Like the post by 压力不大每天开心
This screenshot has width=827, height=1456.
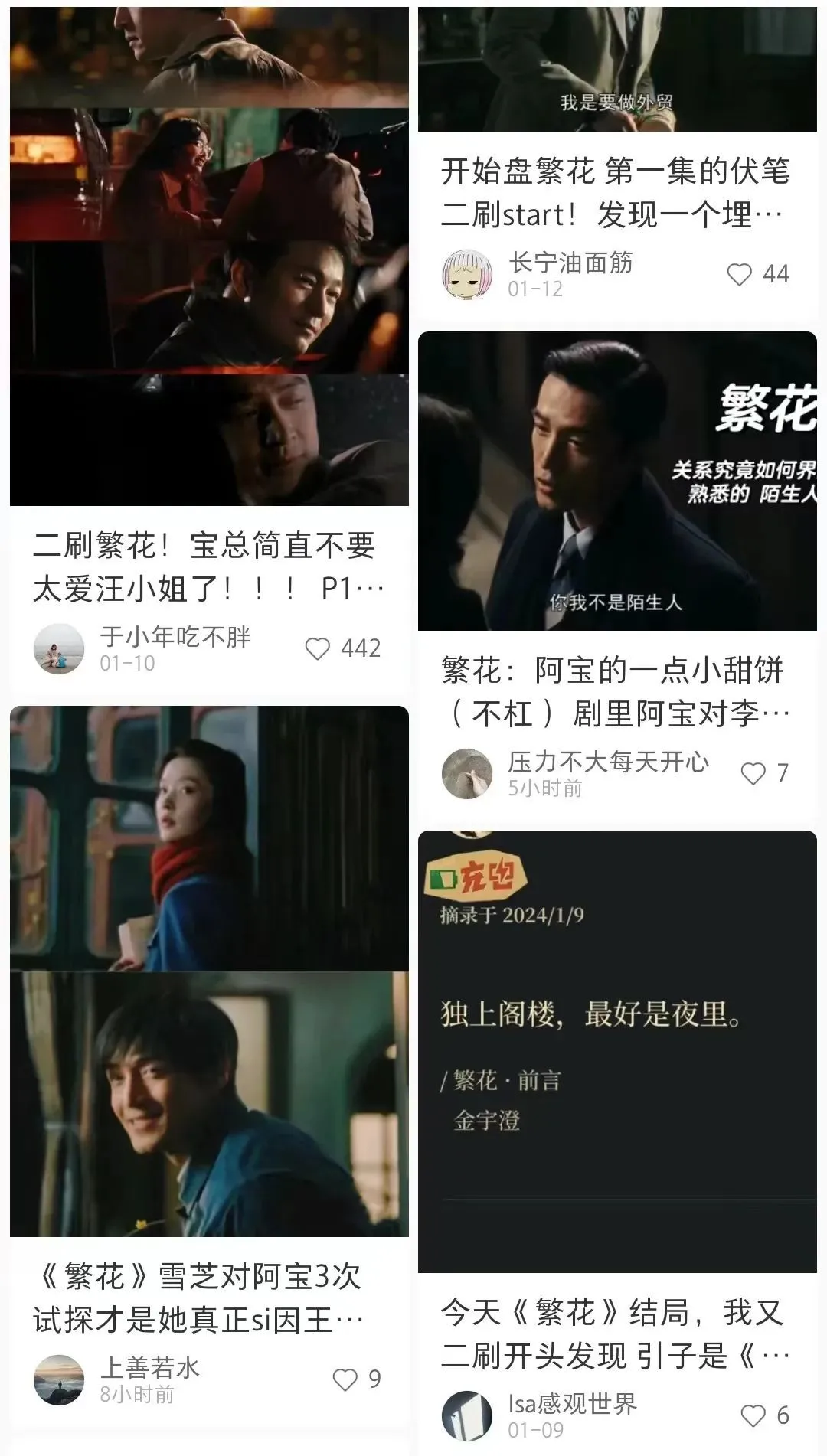[753, 773]
